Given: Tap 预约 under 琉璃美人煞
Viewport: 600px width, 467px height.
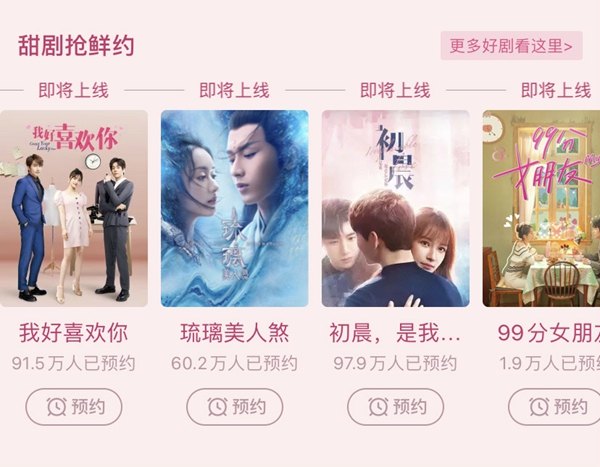Looking at the screenshot, I should point(235,407).
